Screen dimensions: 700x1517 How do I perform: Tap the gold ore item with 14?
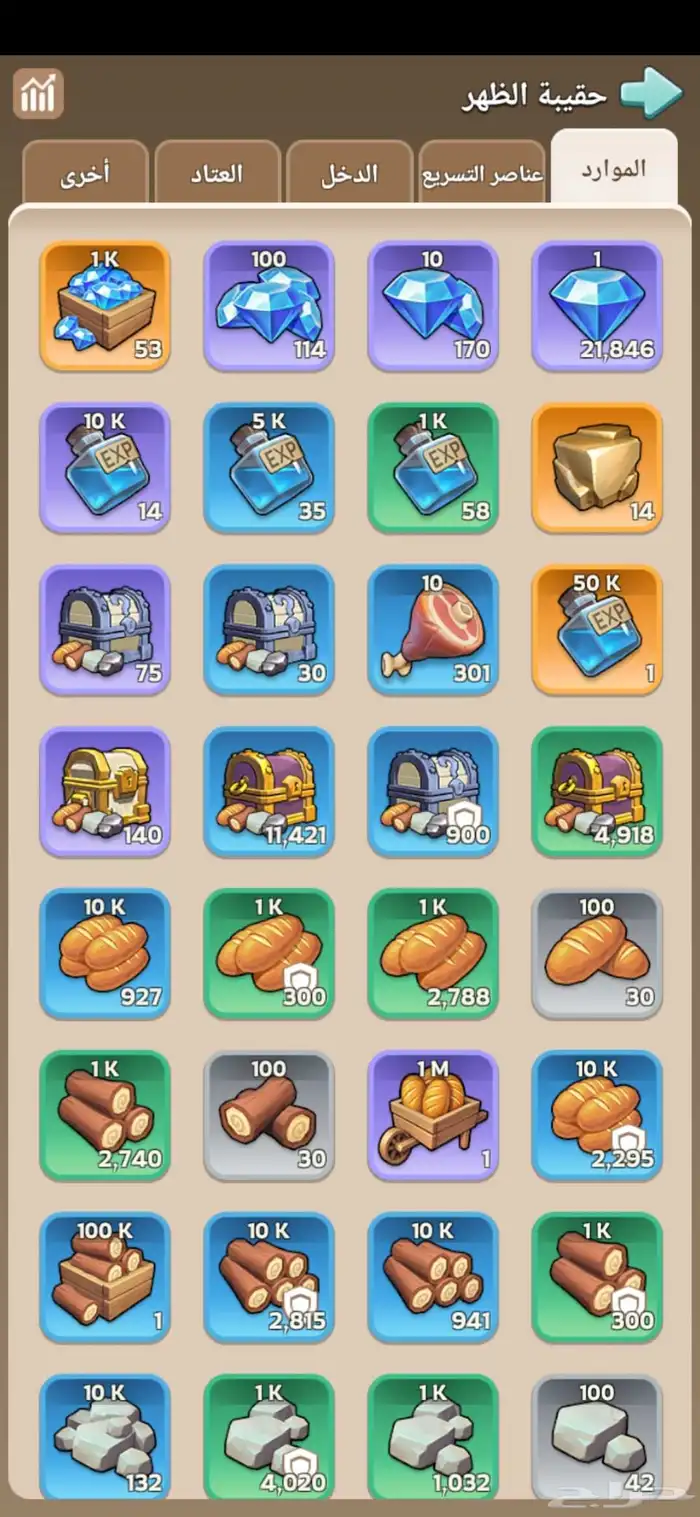point(597,468)
